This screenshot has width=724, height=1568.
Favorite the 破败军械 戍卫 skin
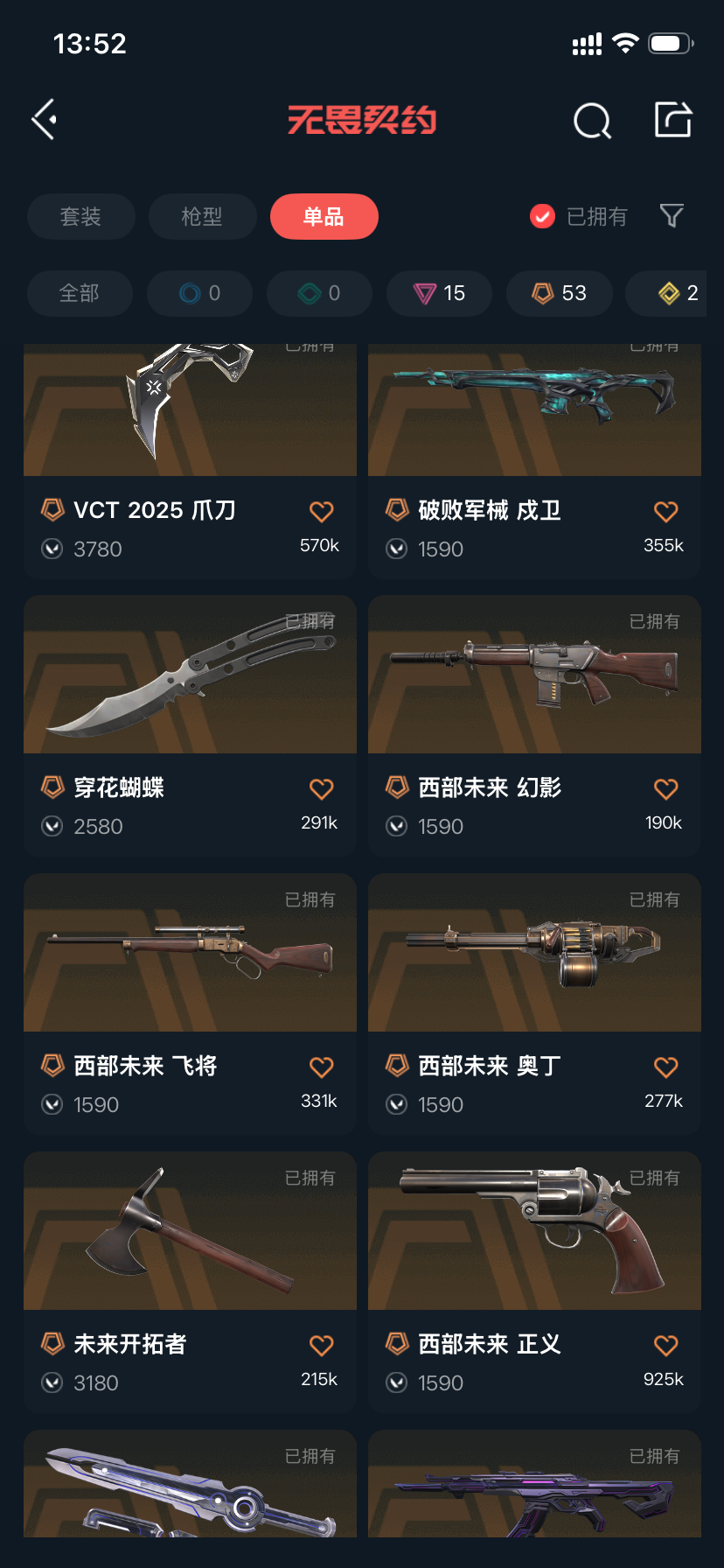[x=665, y=511]
